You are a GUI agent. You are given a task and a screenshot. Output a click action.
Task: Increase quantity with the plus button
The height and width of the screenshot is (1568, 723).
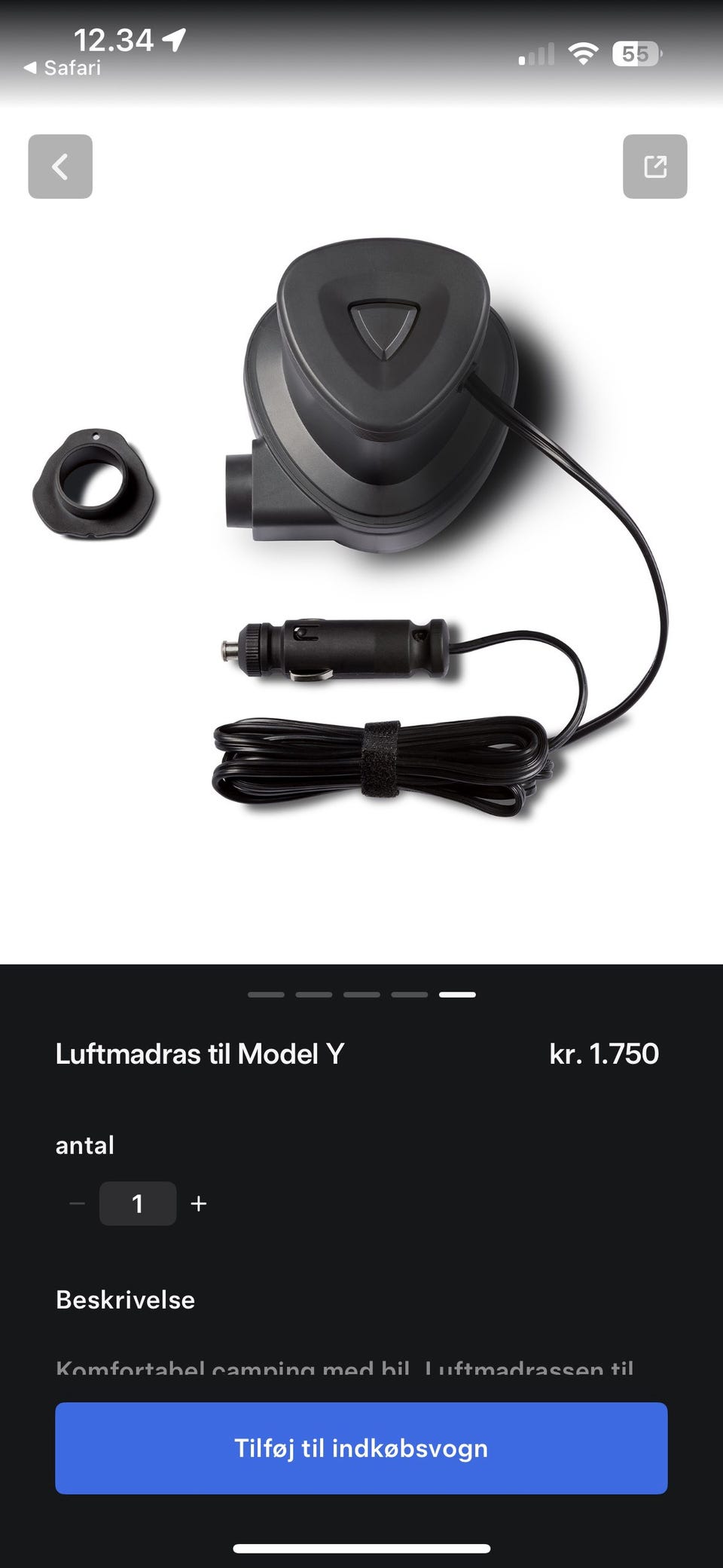[x=199, y=1203]
